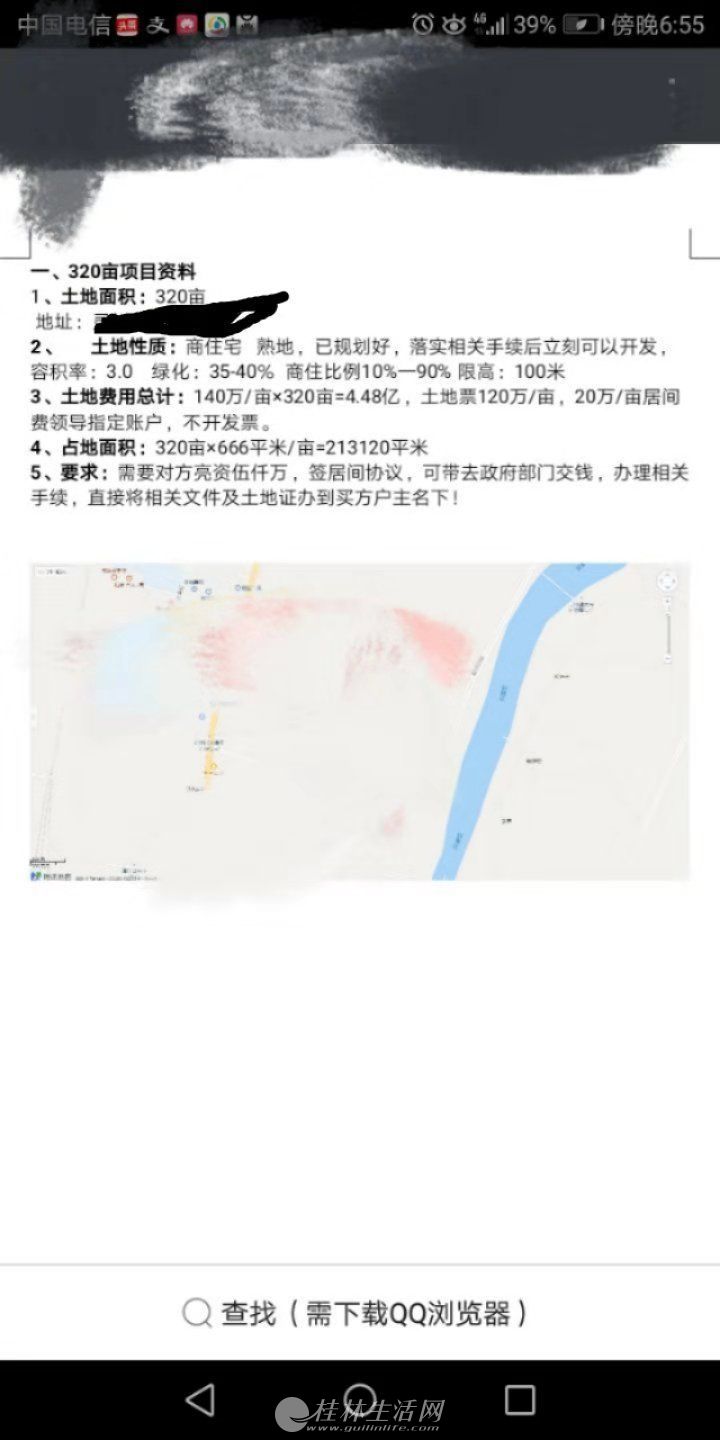Open the recent apps overview
This screenshot has width=720, height=1440.
coord(519,1399)
